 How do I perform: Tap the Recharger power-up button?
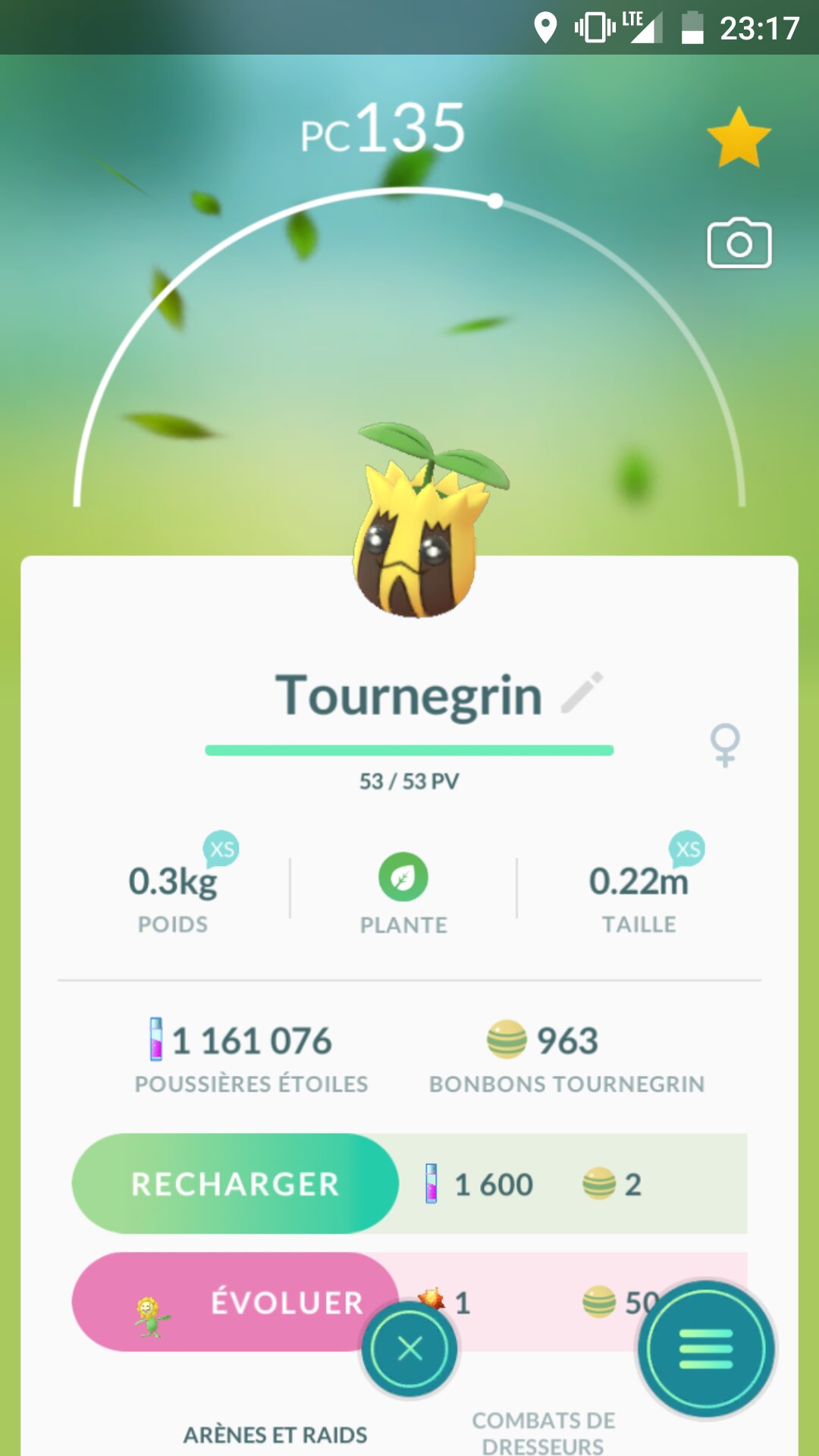tap(235, 1184)
